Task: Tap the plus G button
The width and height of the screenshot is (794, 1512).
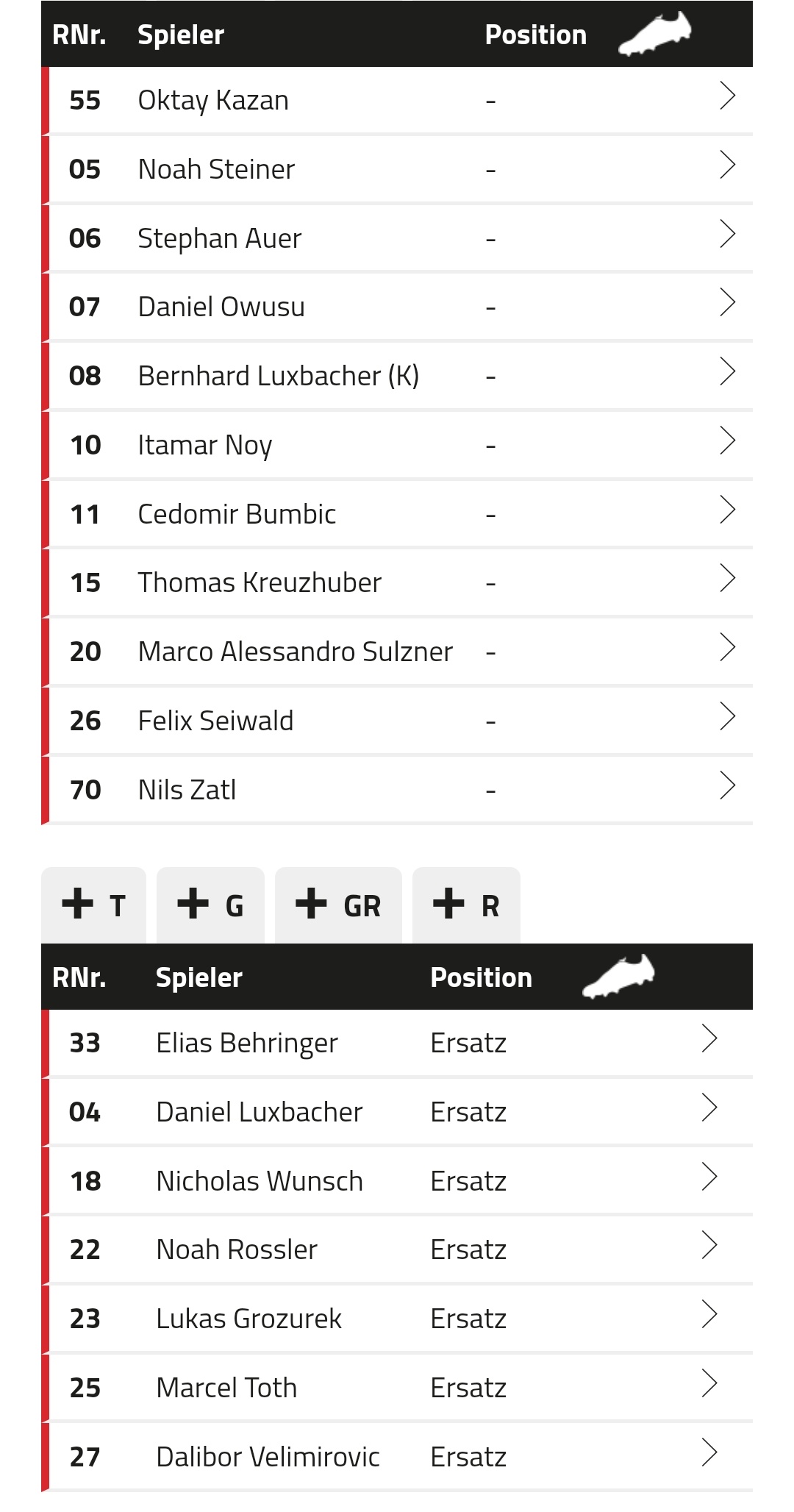Action: 210,905
